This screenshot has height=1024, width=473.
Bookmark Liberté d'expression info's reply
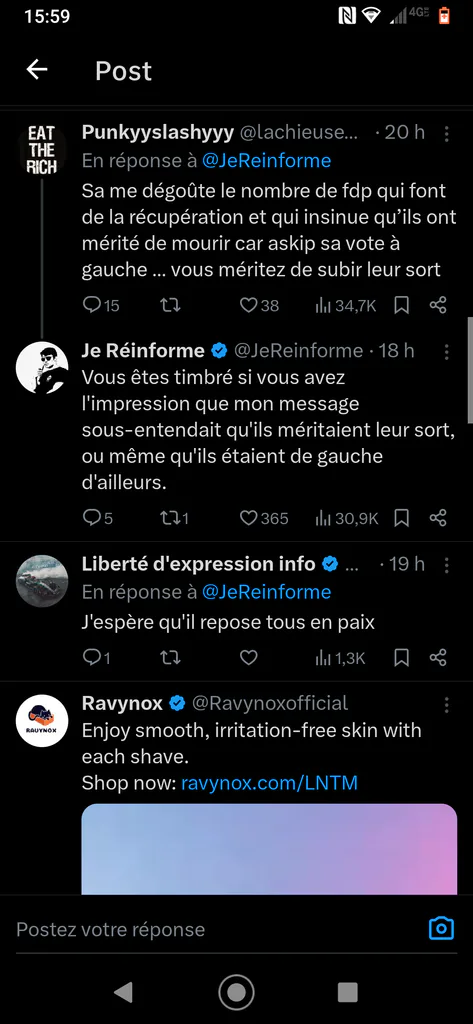[402, 658]
